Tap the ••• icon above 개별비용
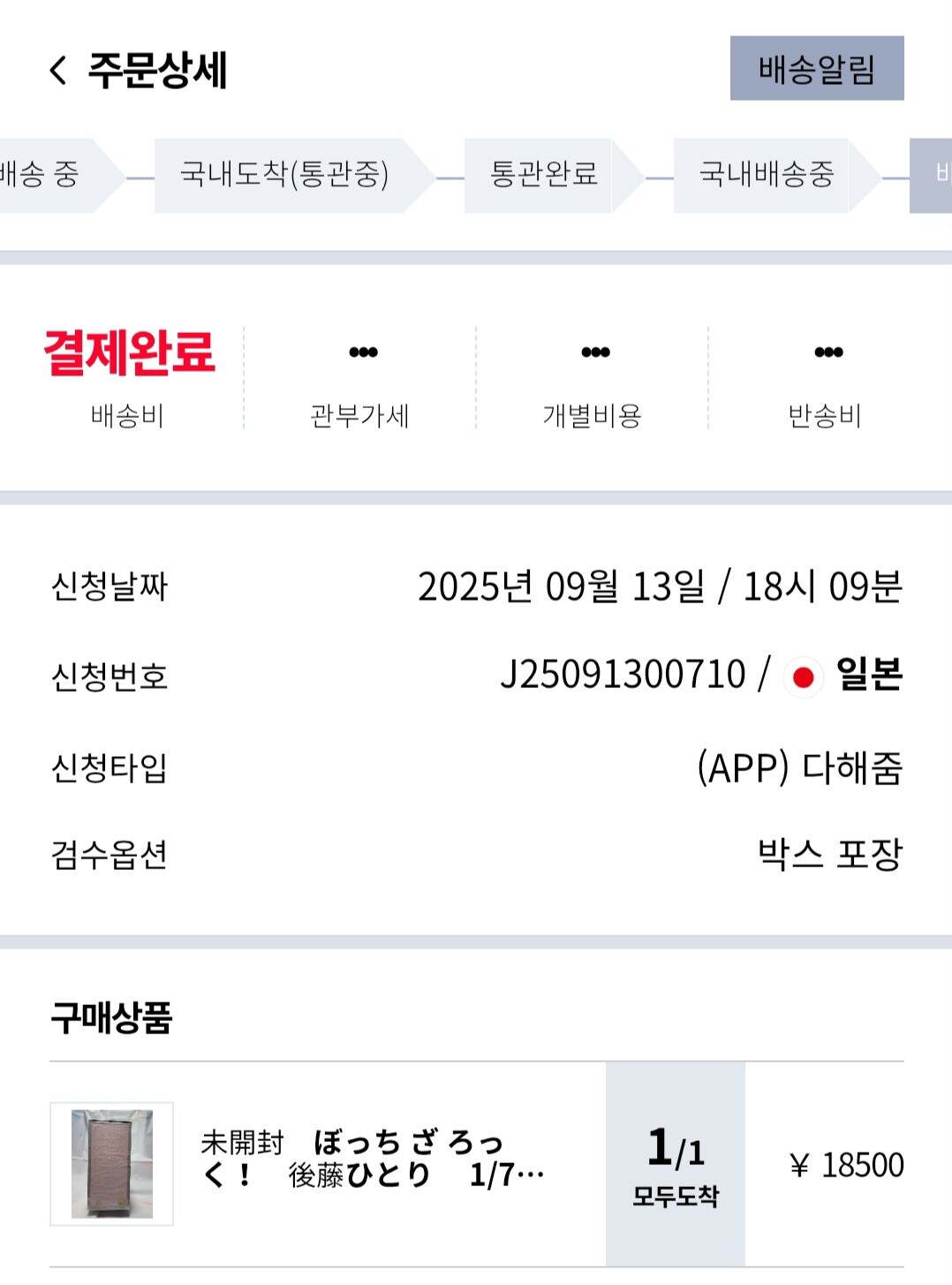952x1285 pixels. [594, 351]
